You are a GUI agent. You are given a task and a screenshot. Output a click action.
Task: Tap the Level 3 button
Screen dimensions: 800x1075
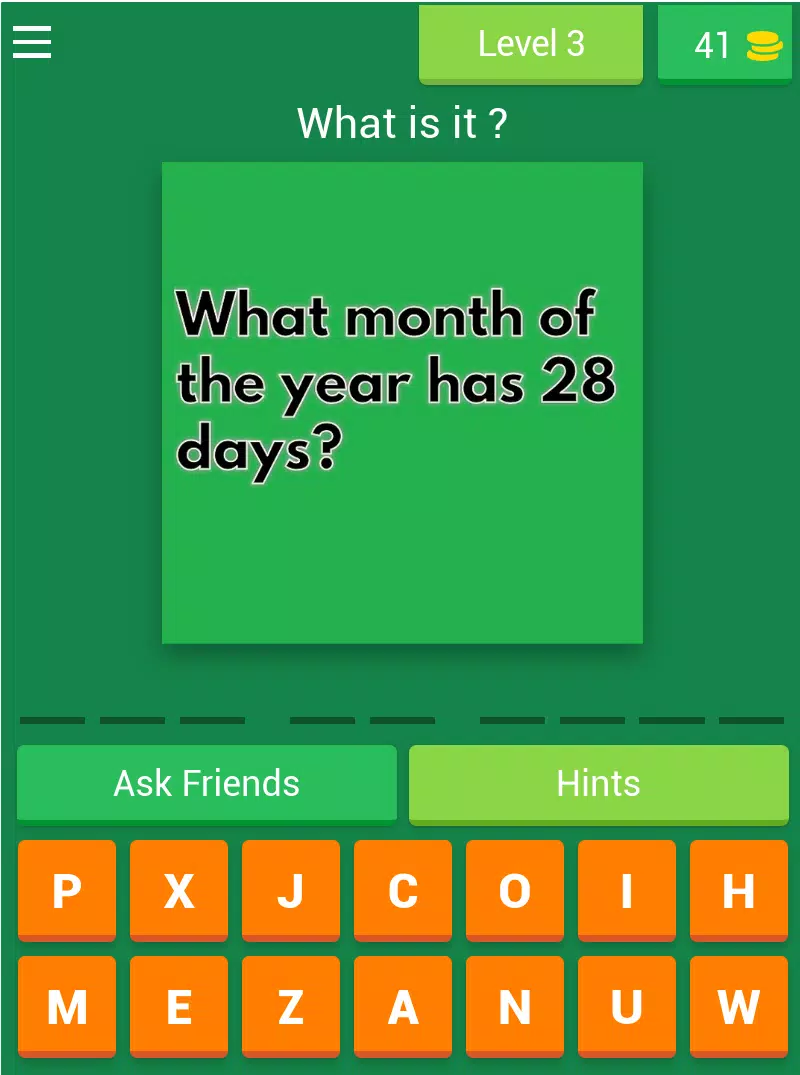[x=530, y=43]
